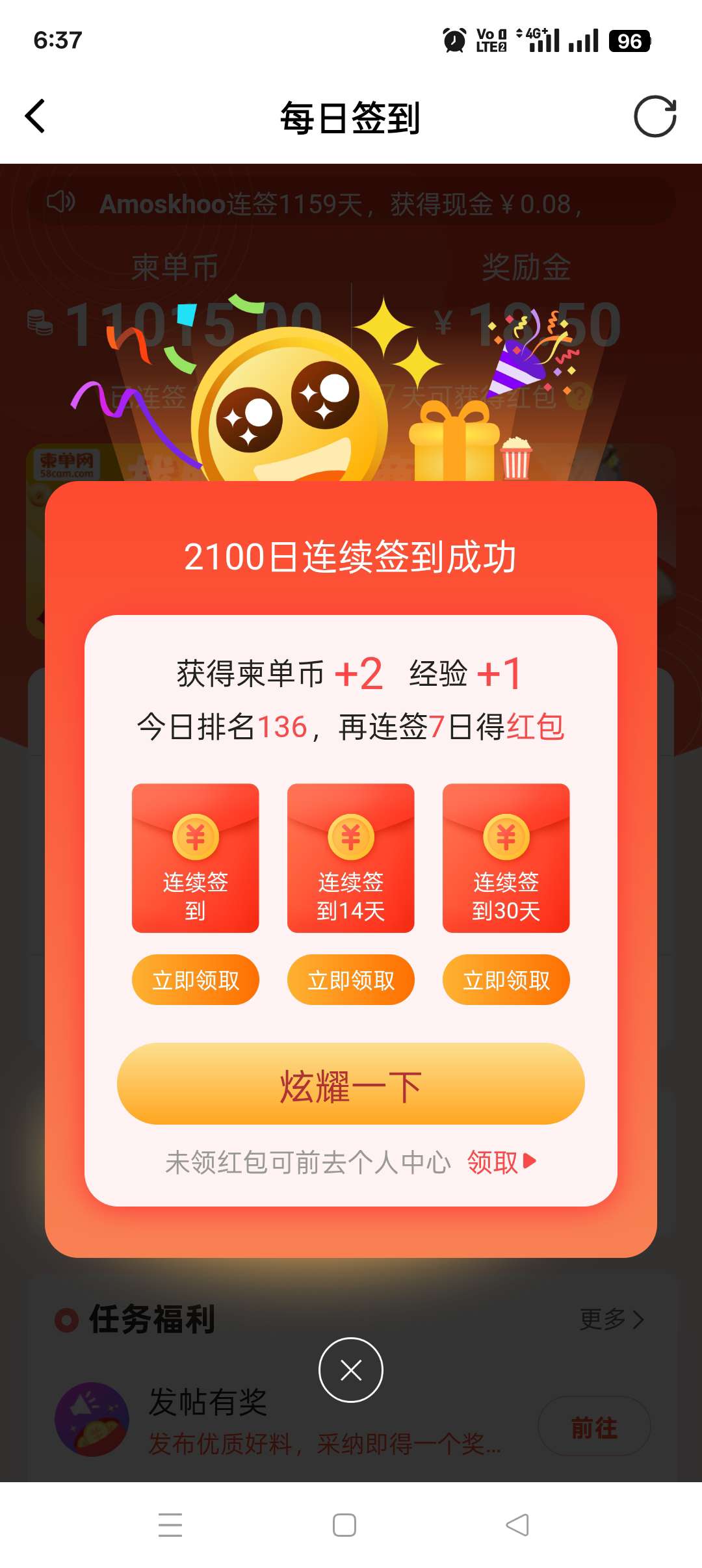Open the 连续签到30天 red packet card

506,857
